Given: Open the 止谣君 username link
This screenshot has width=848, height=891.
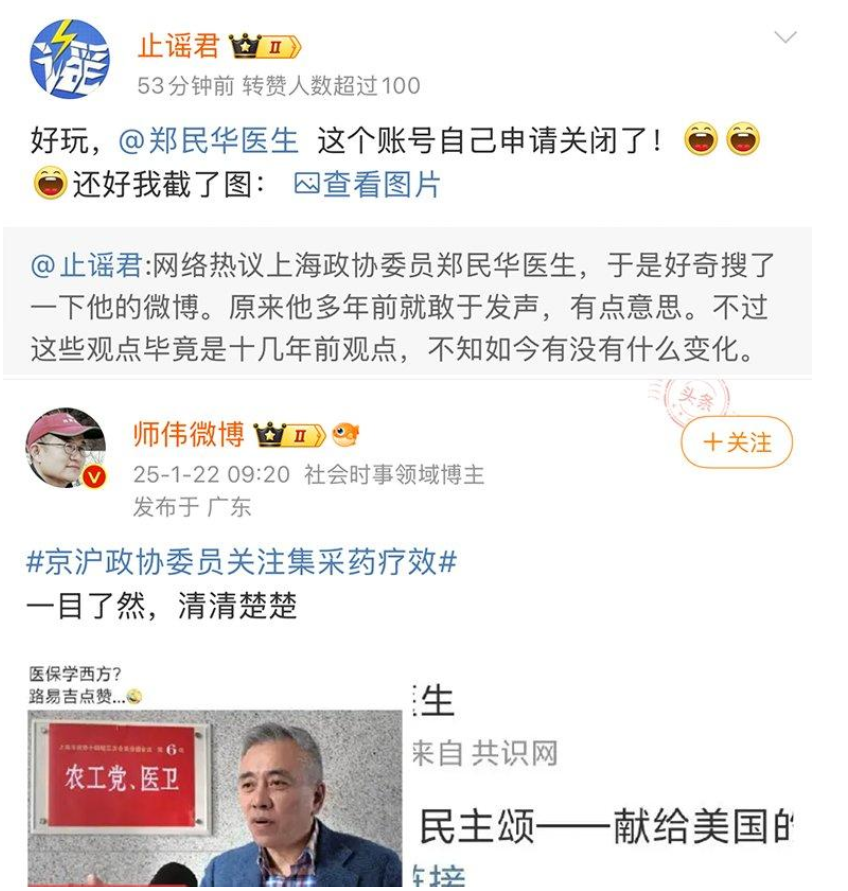Looking at the screenshot, I should click(177, 46).
